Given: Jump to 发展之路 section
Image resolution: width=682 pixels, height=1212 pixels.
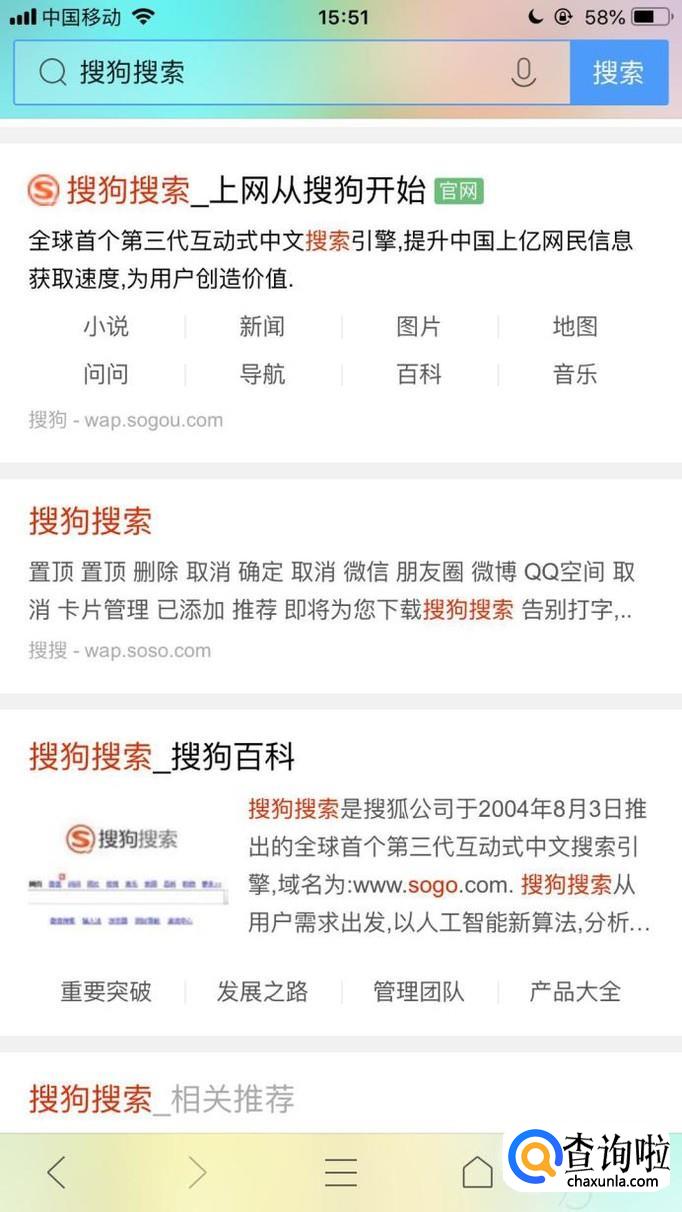Looking at the screenshot, I should point(262,991).
